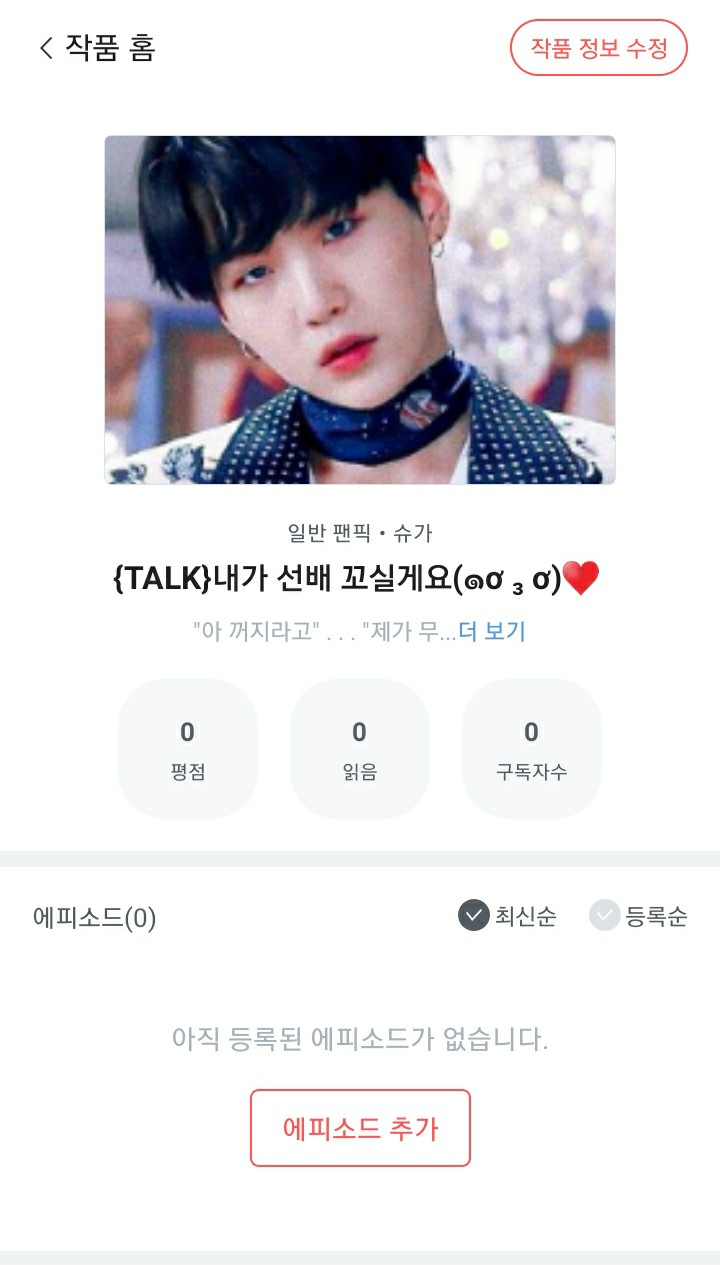Sort episodes by 등록순
This screenshot has width=720, height=1265.
[639, 915]
